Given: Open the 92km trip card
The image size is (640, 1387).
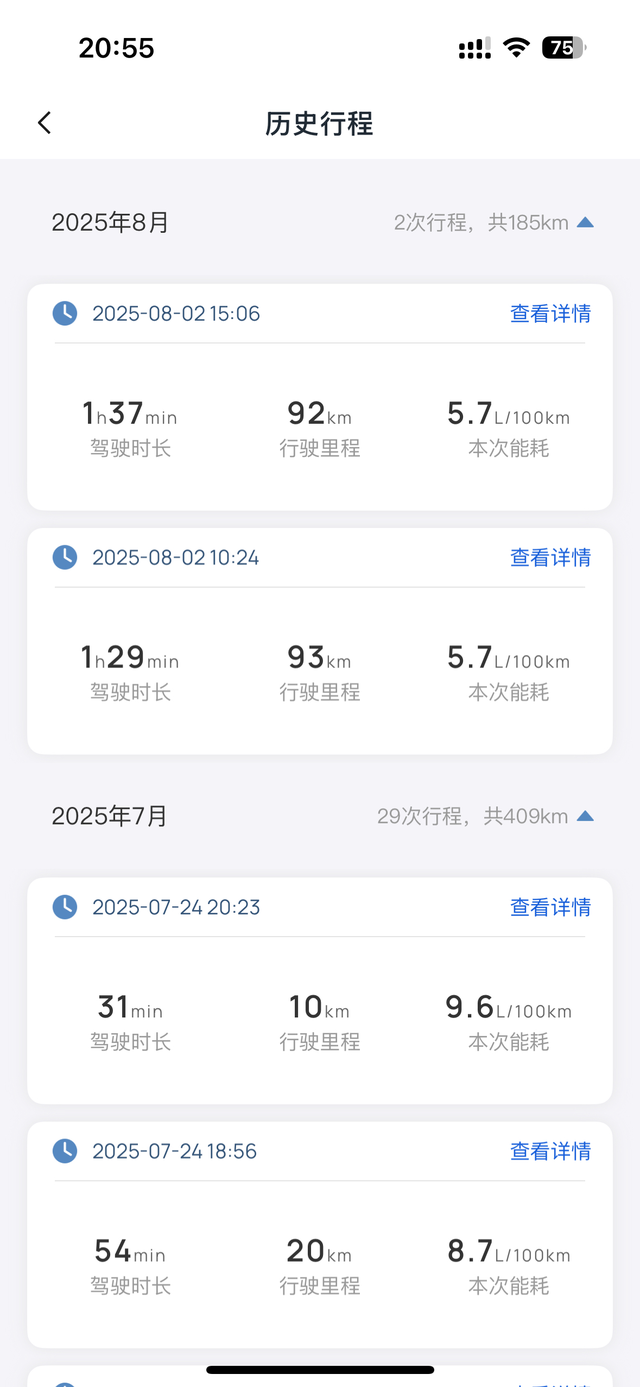Looking at the screenshot, I should (x=319, y=428).
